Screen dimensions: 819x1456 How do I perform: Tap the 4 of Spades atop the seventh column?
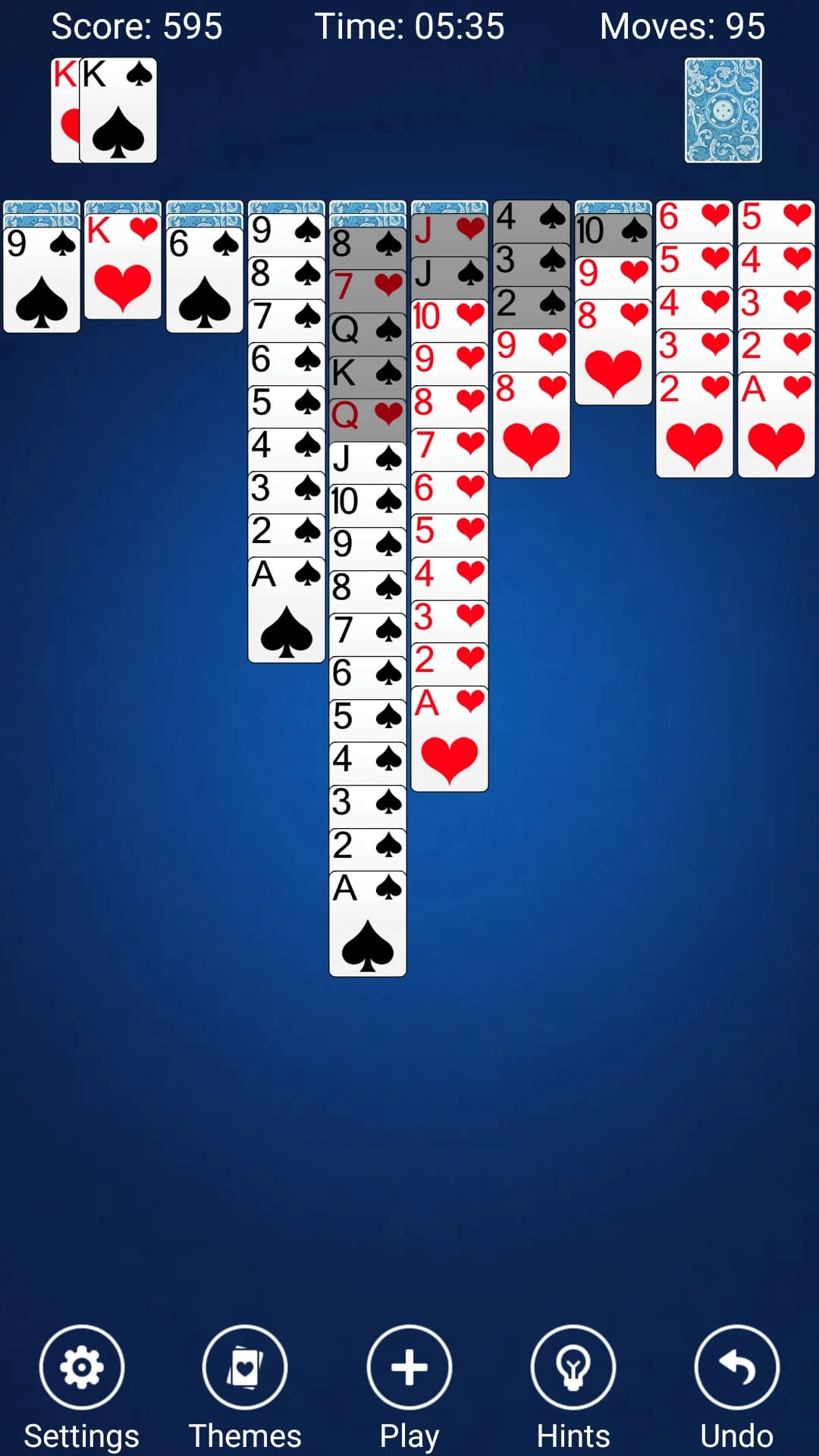[531, 220]
